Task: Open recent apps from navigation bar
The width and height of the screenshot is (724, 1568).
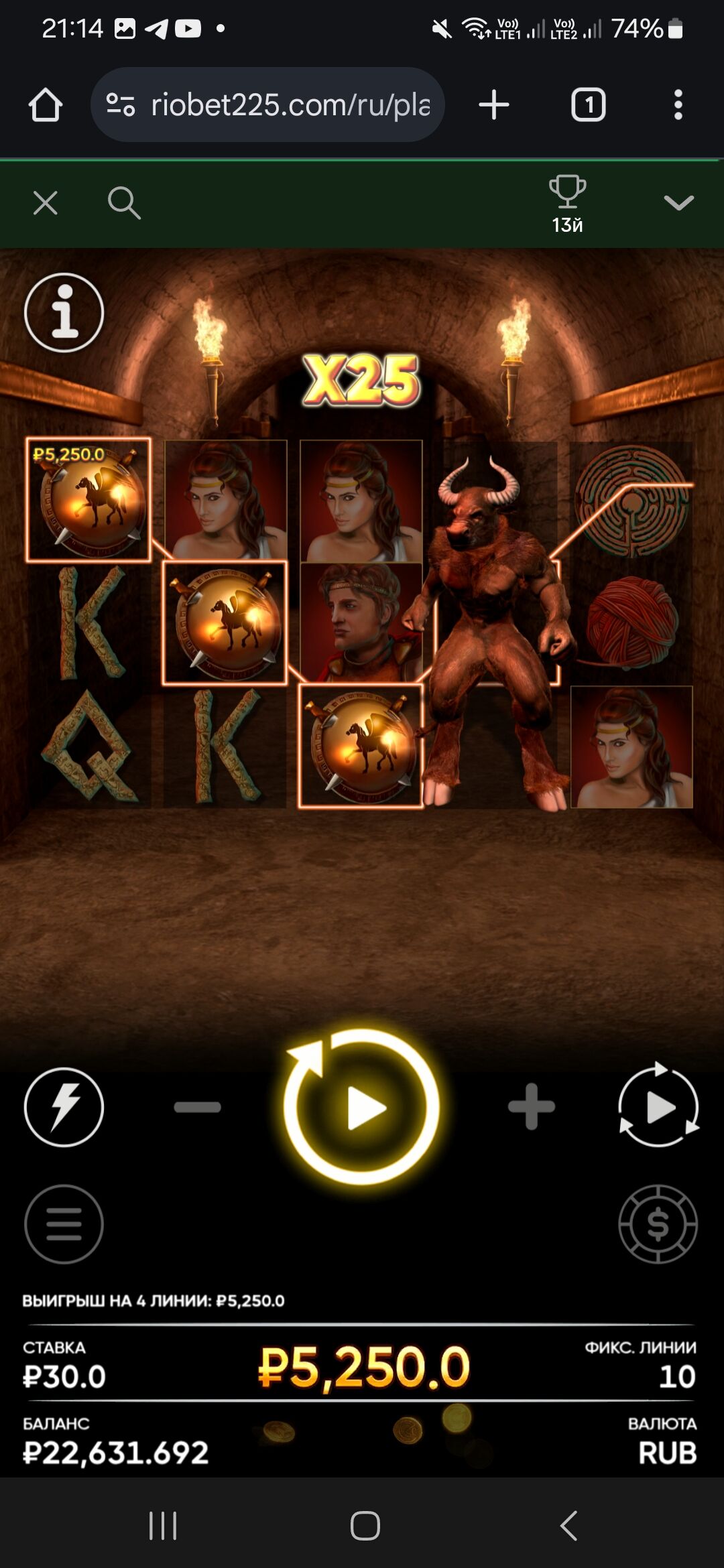Action: (163, 1526)
